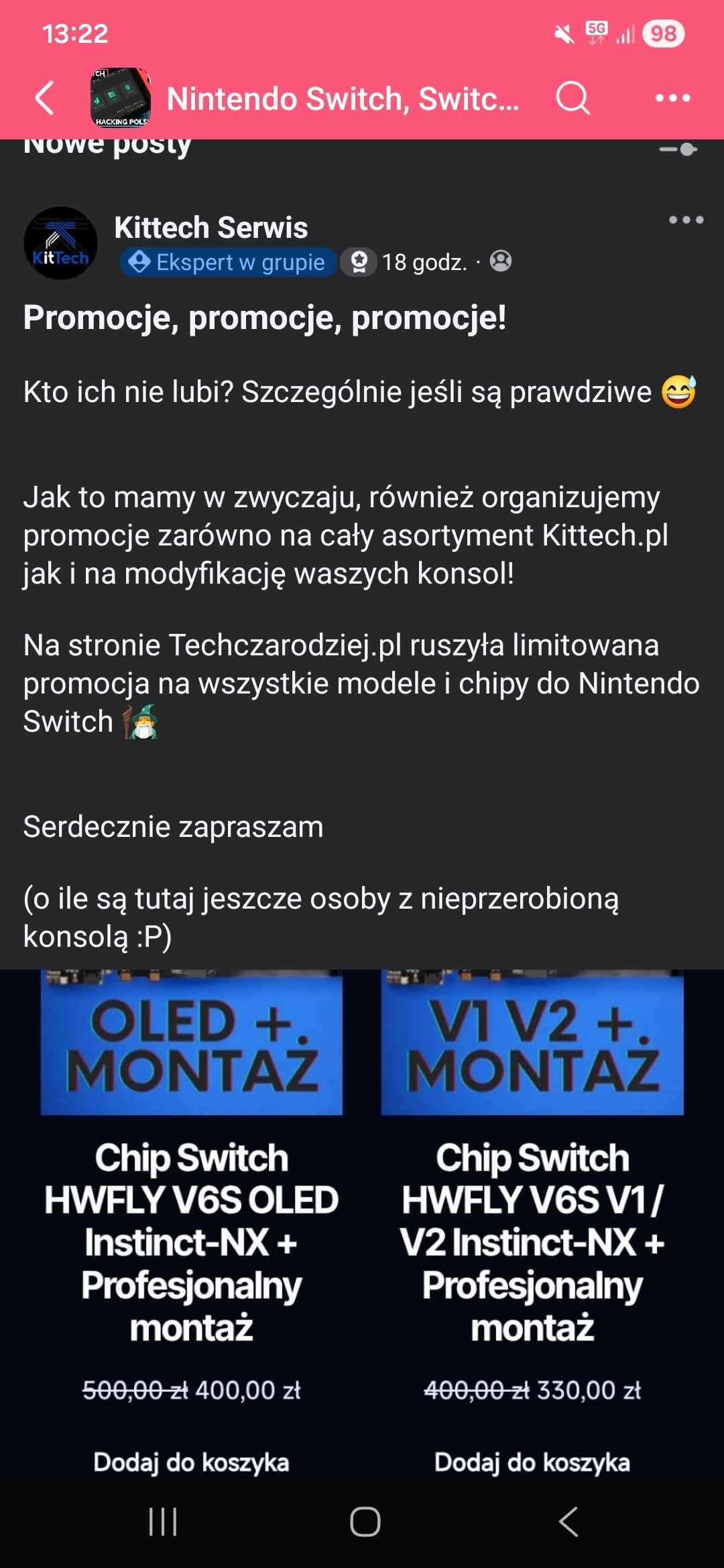Open the post options for Kittech Serwis
Image resolution: width=724 pixels, height=1568 pixels.
point(686,220)
